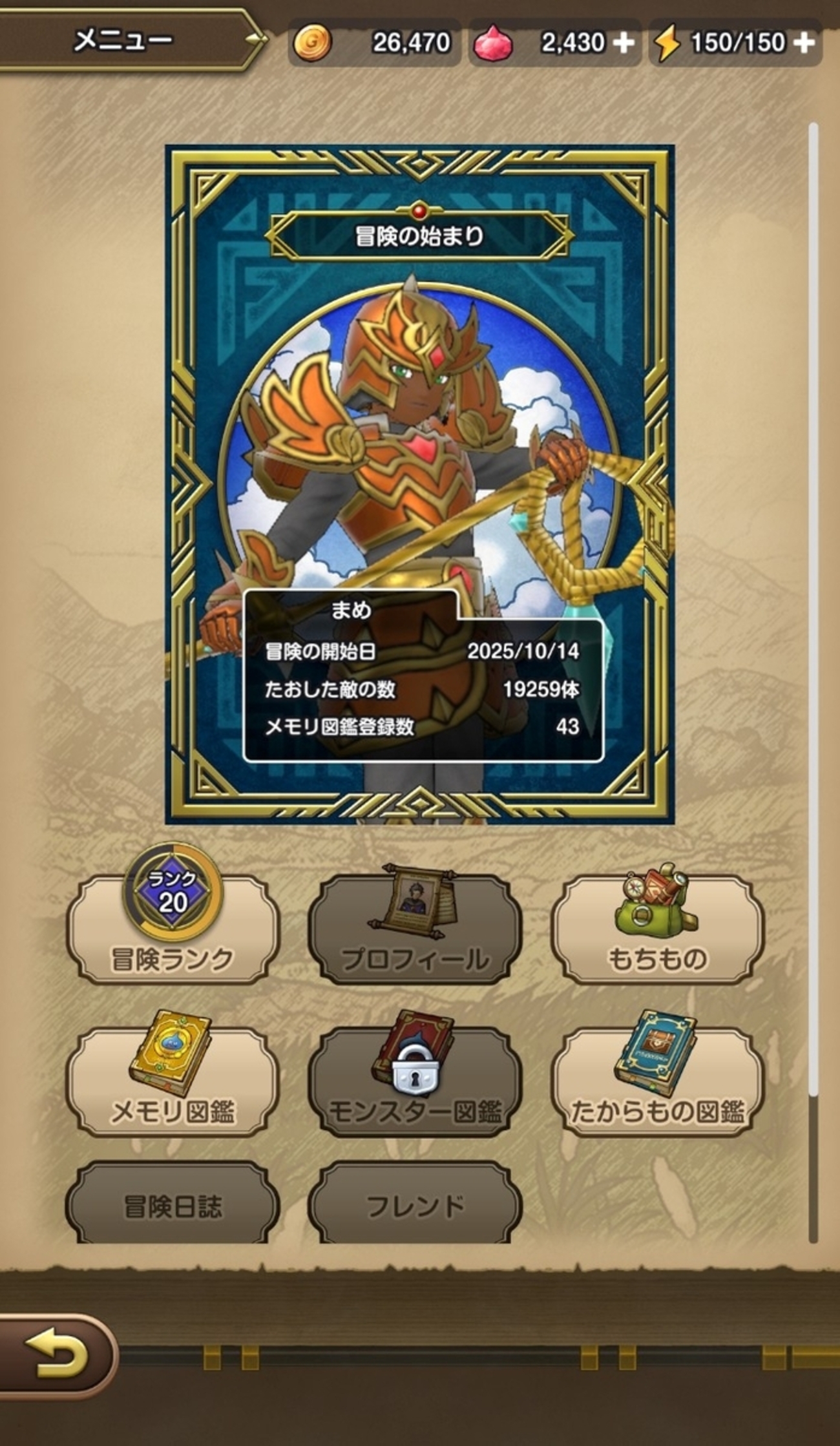Add more gems with plus icon
This screenshot has width=840, height=1446.
pyautogui.click(x=624, y=43)
